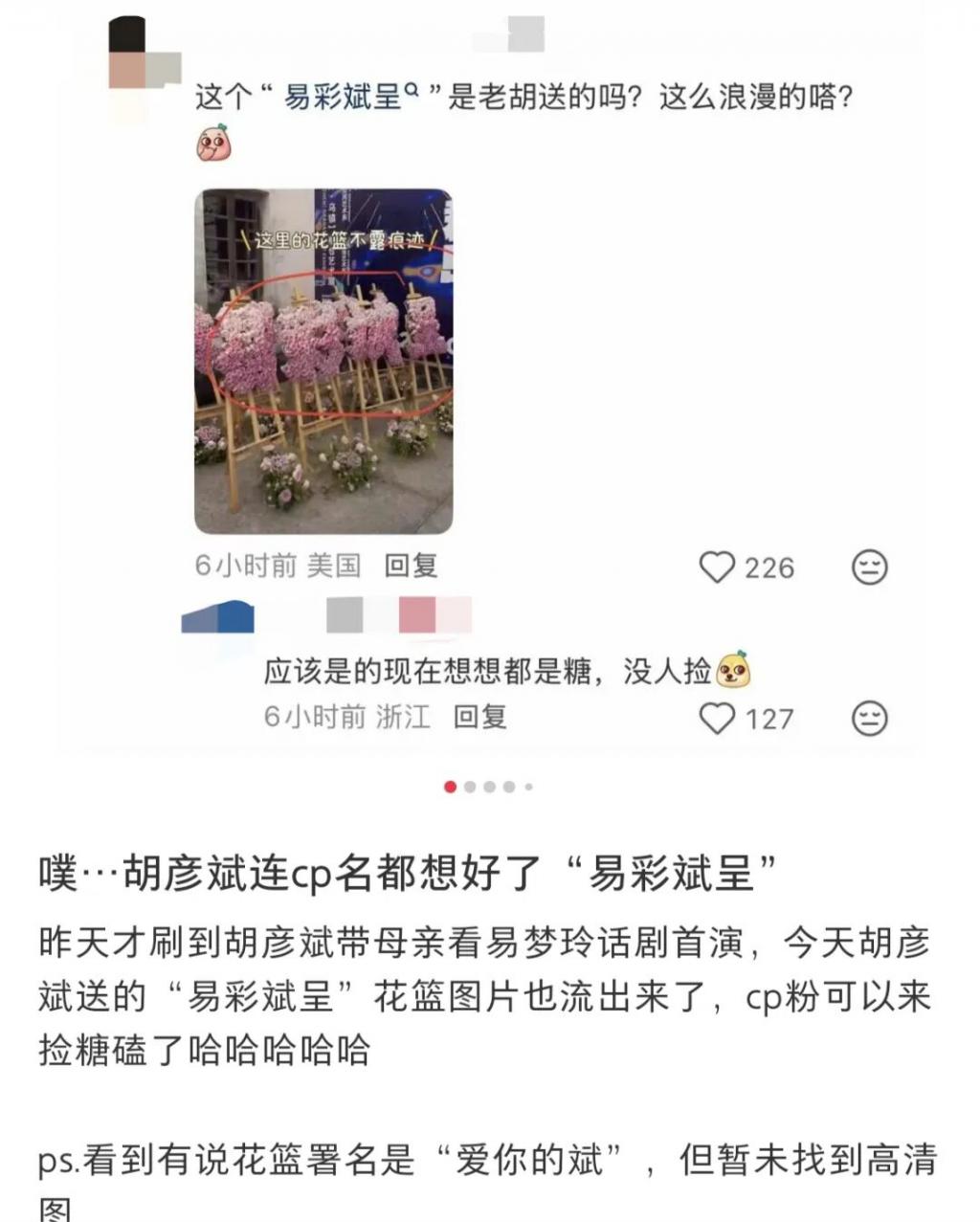The height and width of the screenshot is (1222, 980).
Task: Open the comment screenshot image full screen
Action: 323,361
